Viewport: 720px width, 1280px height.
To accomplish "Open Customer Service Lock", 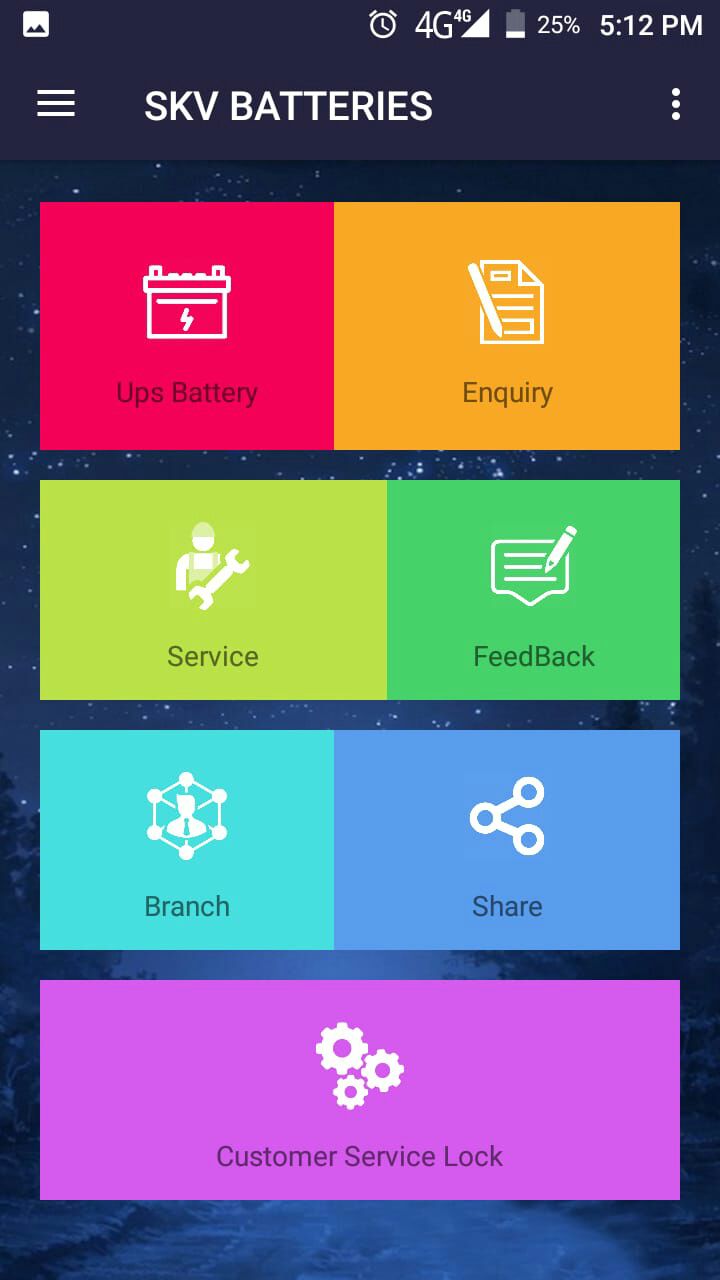I will pos(360,1090).
